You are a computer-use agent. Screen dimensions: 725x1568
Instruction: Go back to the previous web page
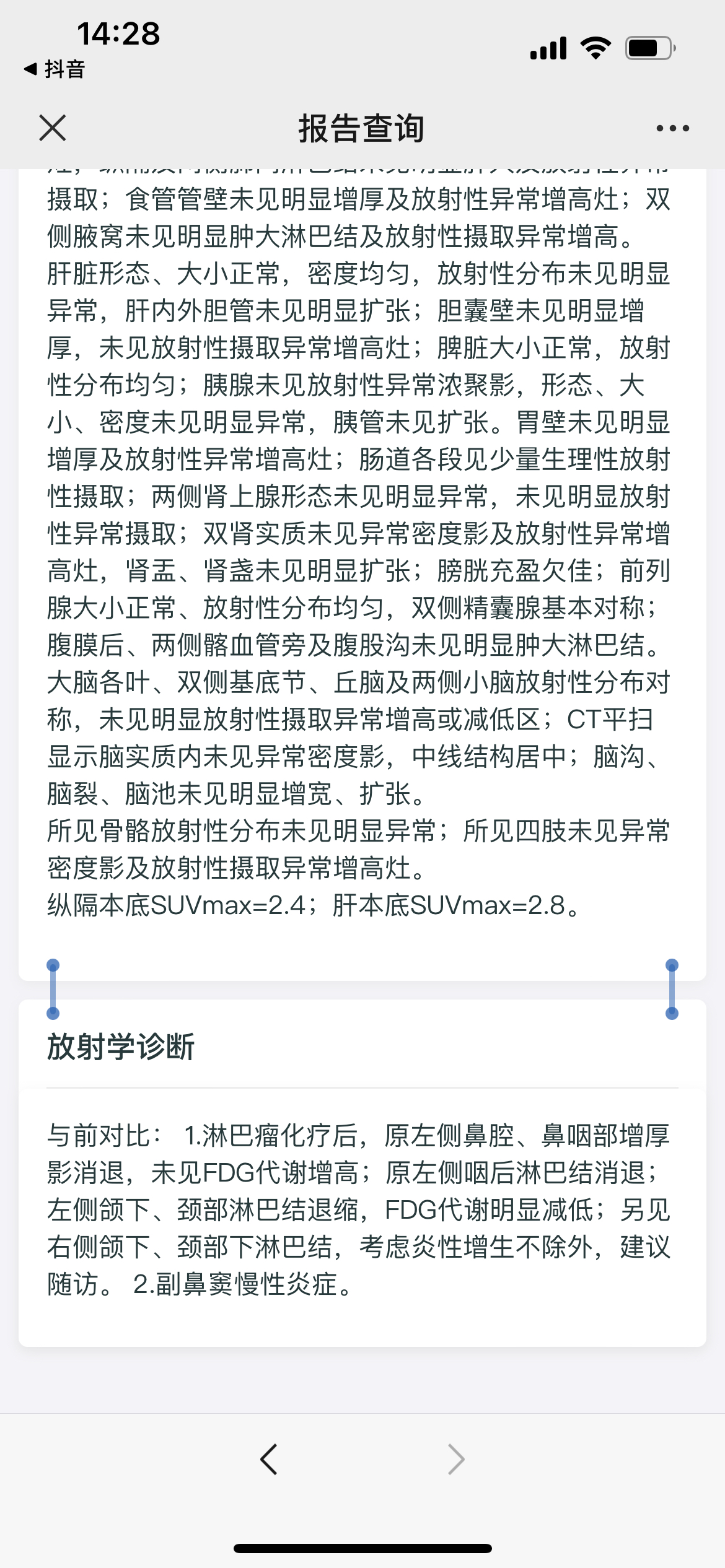[269, 1460]
